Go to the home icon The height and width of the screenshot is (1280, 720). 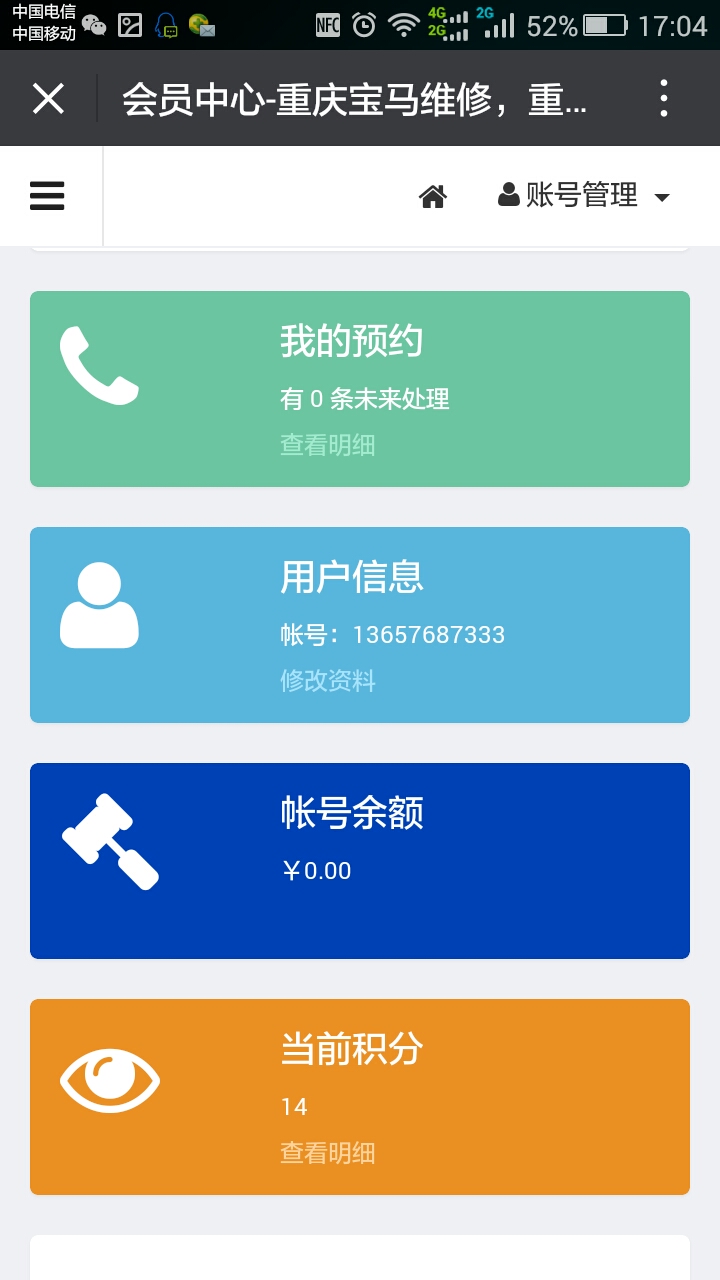click(432, 196)
